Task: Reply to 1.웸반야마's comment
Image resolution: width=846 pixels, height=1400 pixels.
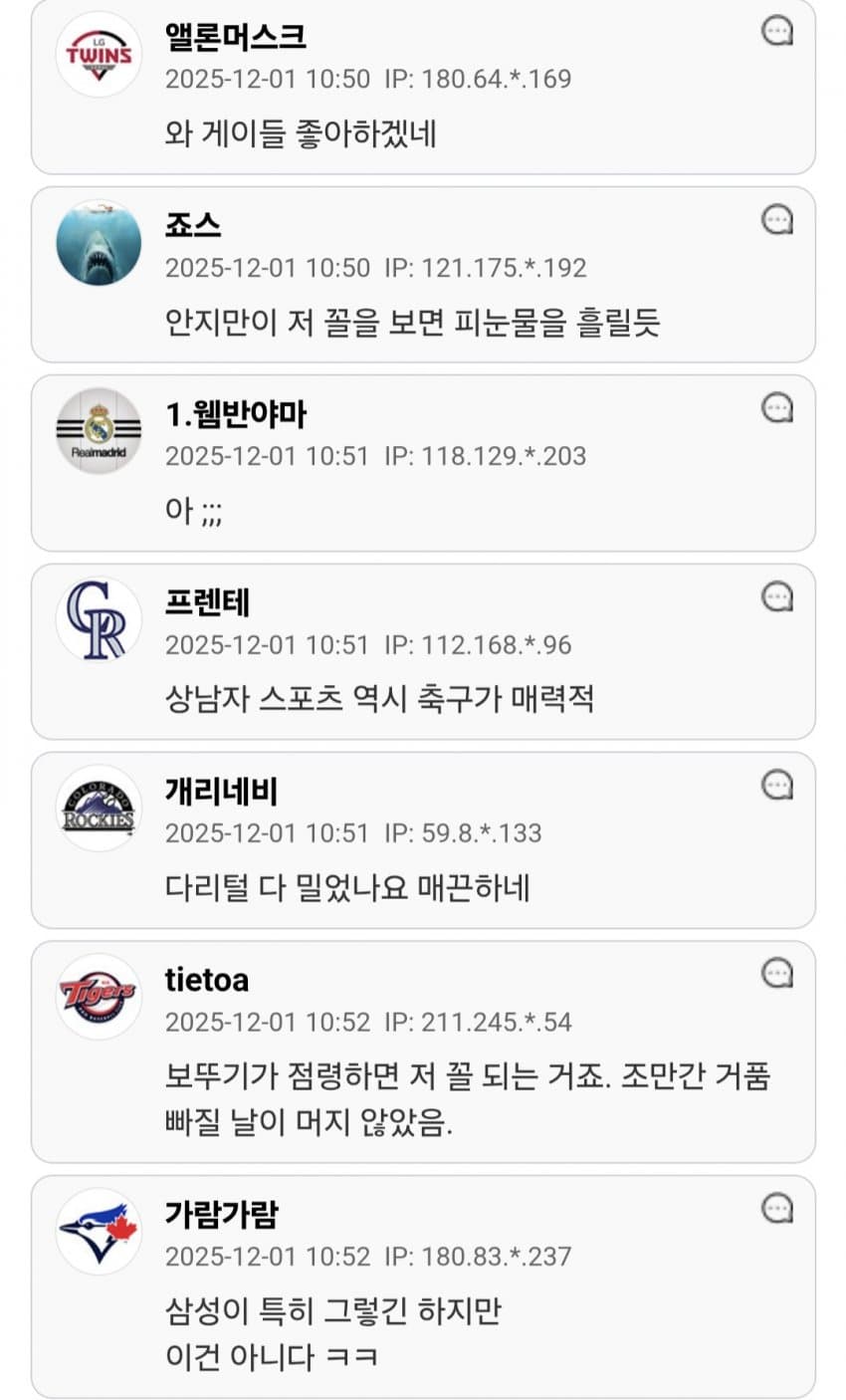Action: [777, 407]
